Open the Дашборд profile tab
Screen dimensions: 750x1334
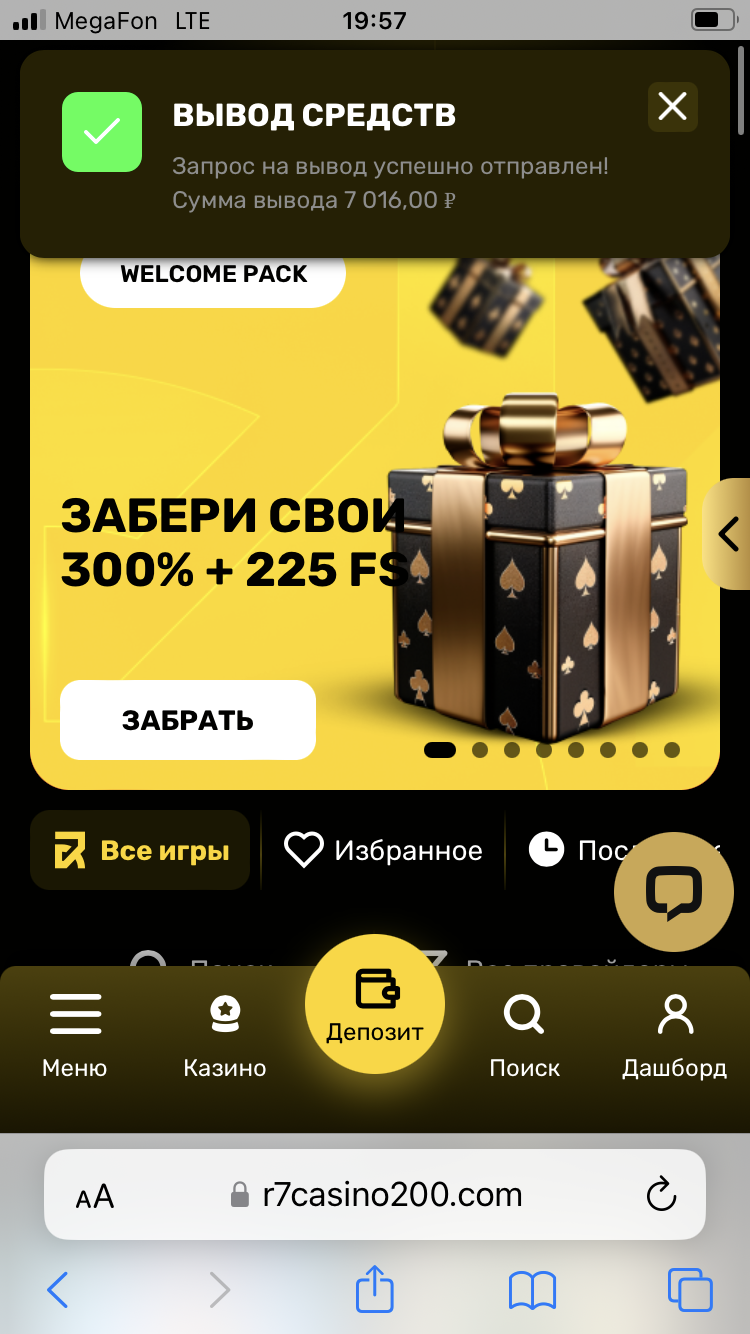(675, 1034)
